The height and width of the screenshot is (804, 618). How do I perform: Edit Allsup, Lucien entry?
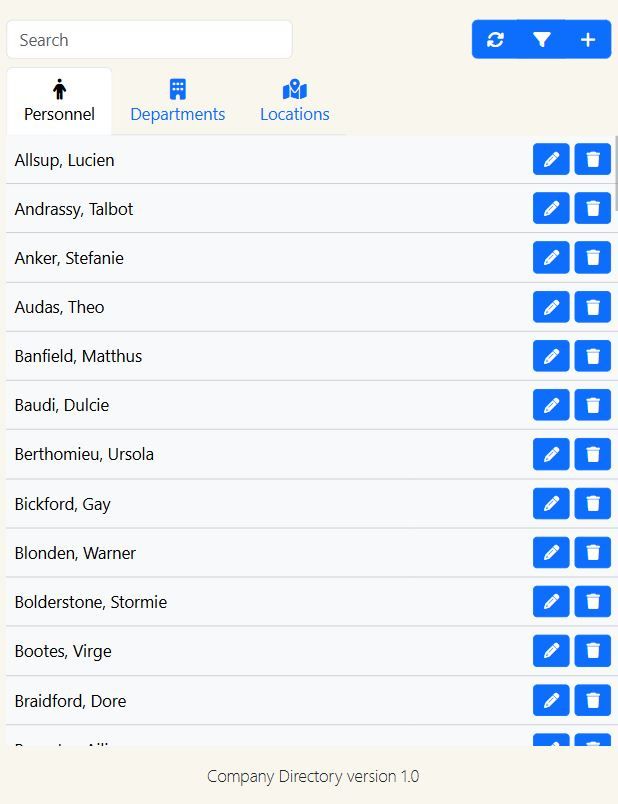pyautogui.click(x=551, y=159)
